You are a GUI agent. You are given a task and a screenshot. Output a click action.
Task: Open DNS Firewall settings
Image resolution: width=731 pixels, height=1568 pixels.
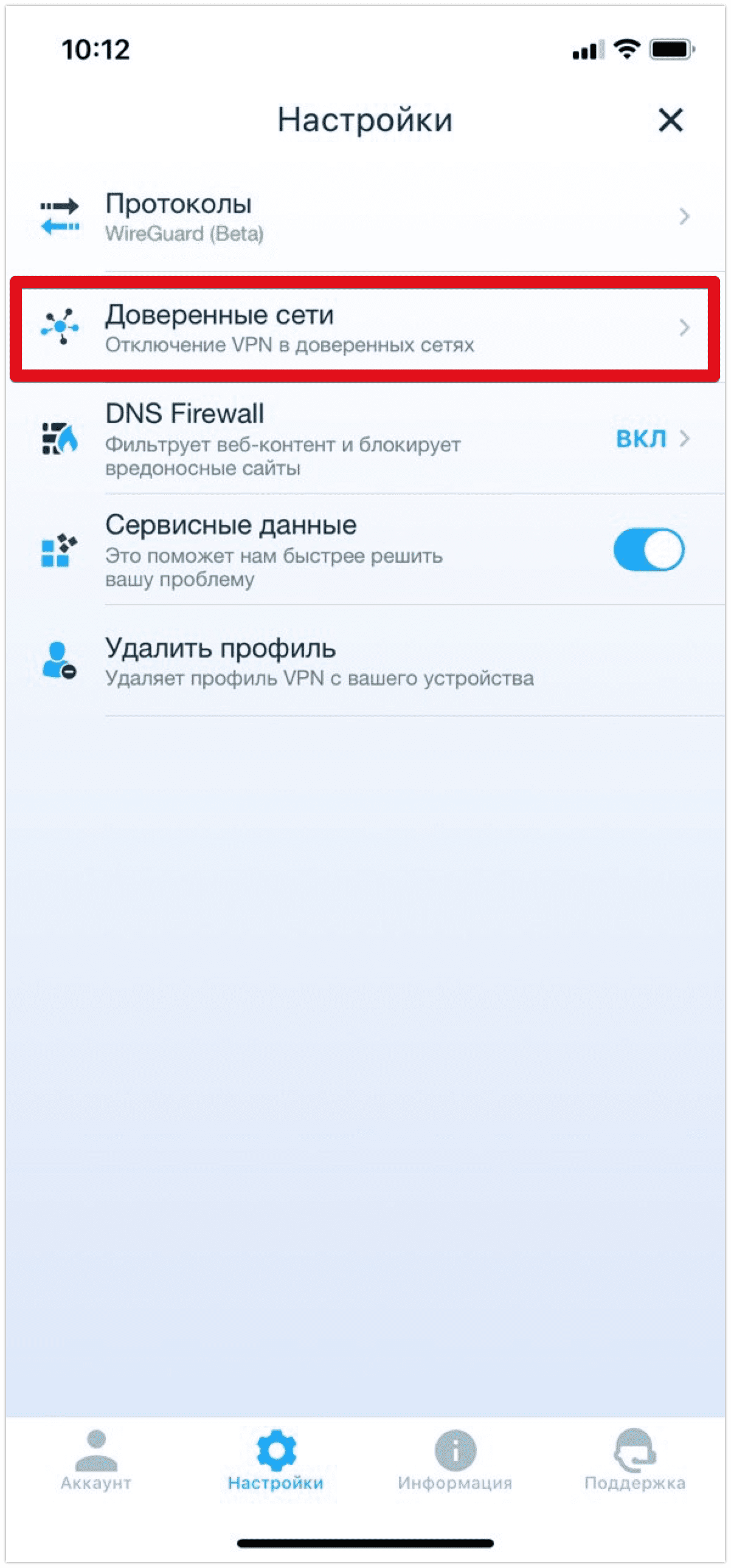pos(365,438)
